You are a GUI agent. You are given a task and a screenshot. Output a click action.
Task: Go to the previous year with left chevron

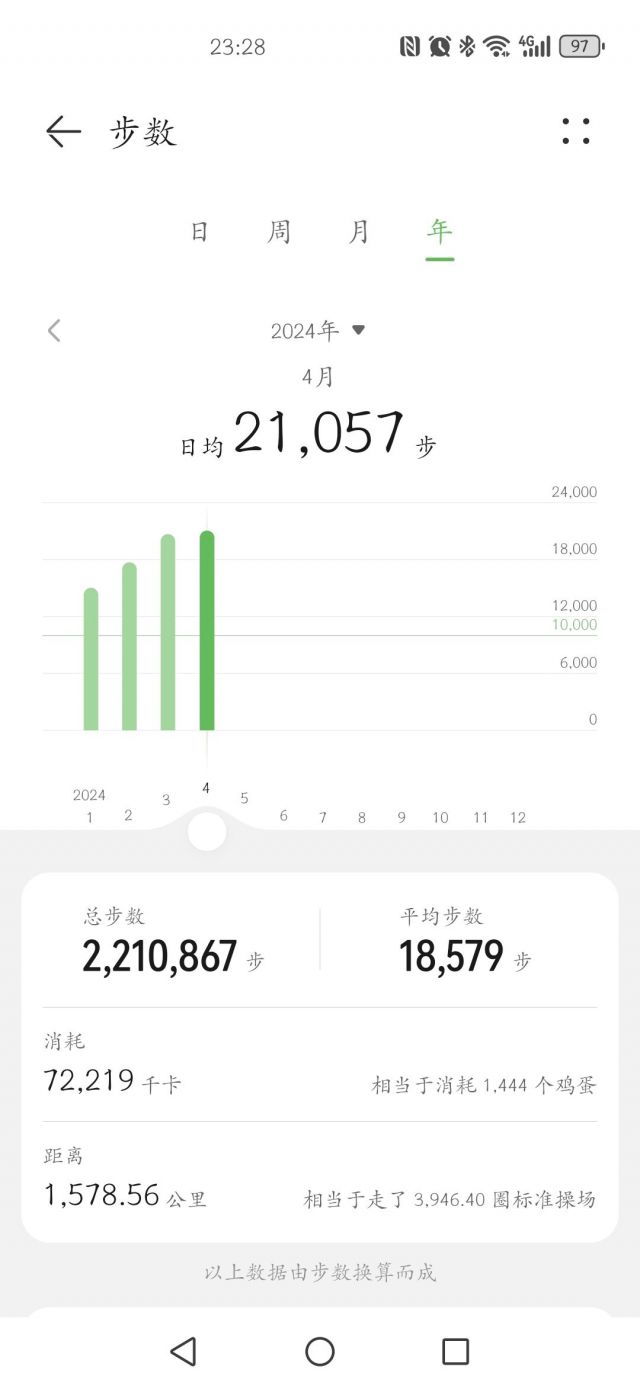point(54,331)
